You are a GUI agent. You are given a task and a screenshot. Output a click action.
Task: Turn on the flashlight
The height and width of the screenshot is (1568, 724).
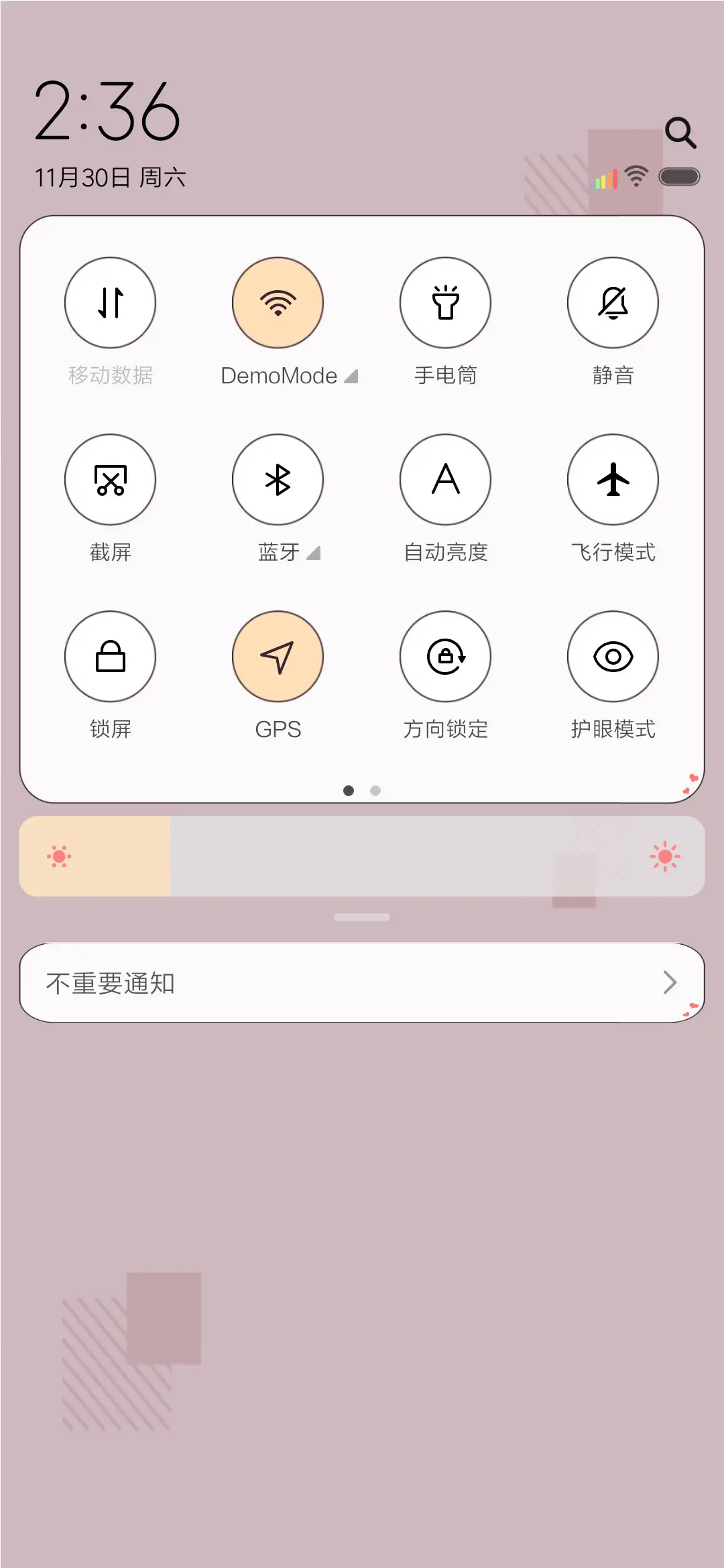445,303
